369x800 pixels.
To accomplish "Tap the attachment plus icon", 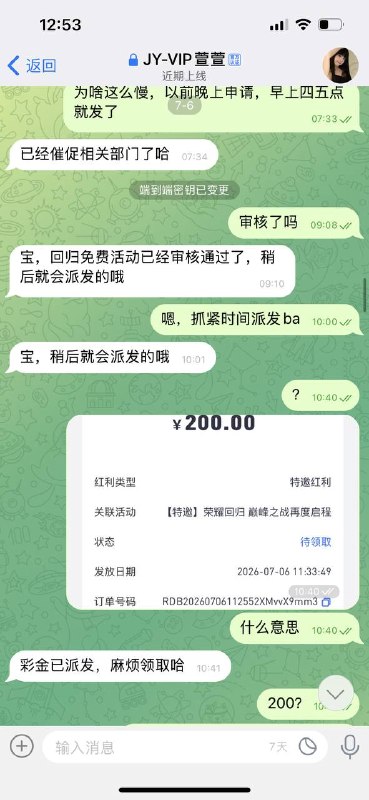I will pos(21,746).
